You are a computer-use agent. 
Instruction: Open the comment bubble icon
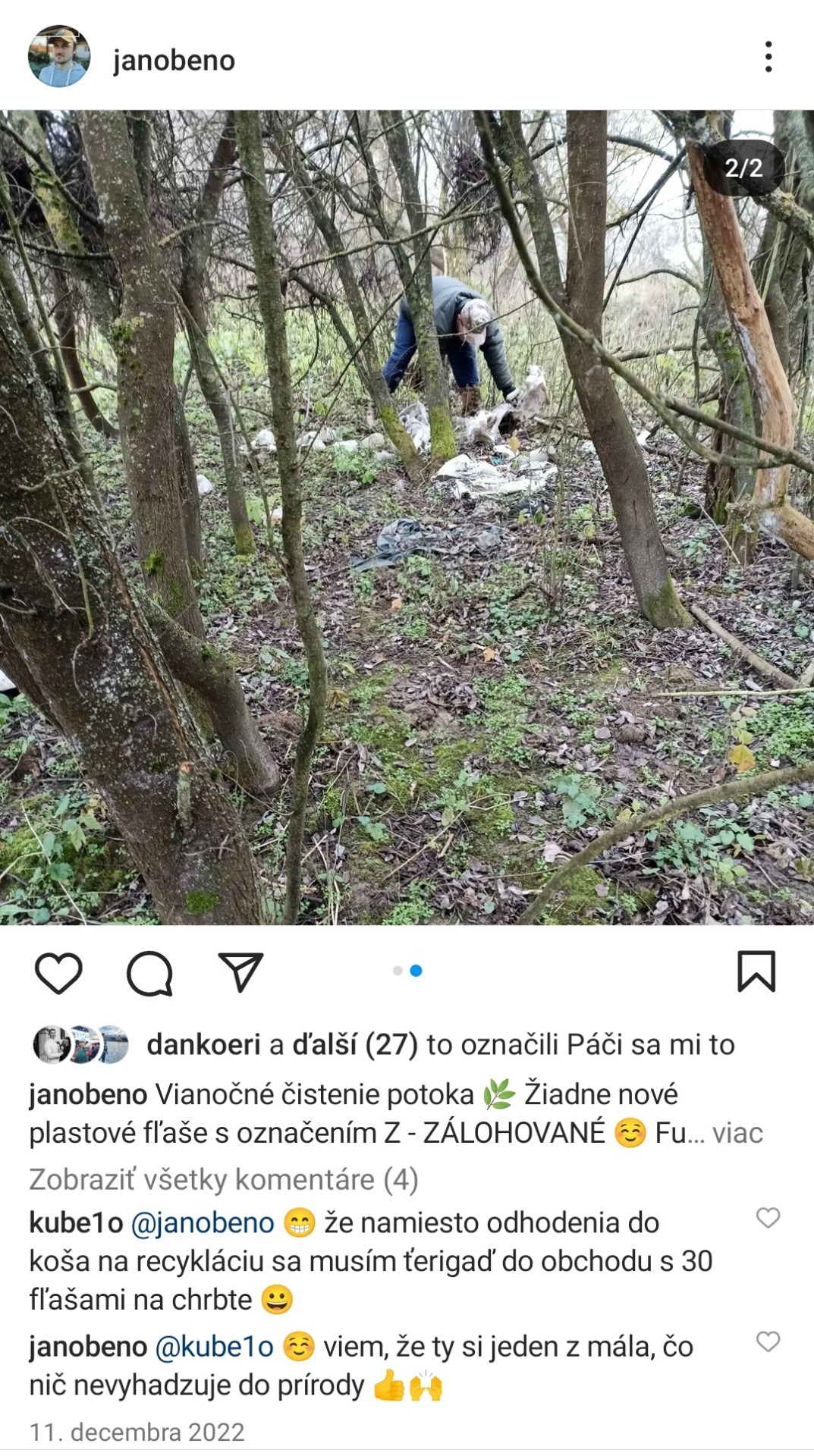tap(149, 972)
